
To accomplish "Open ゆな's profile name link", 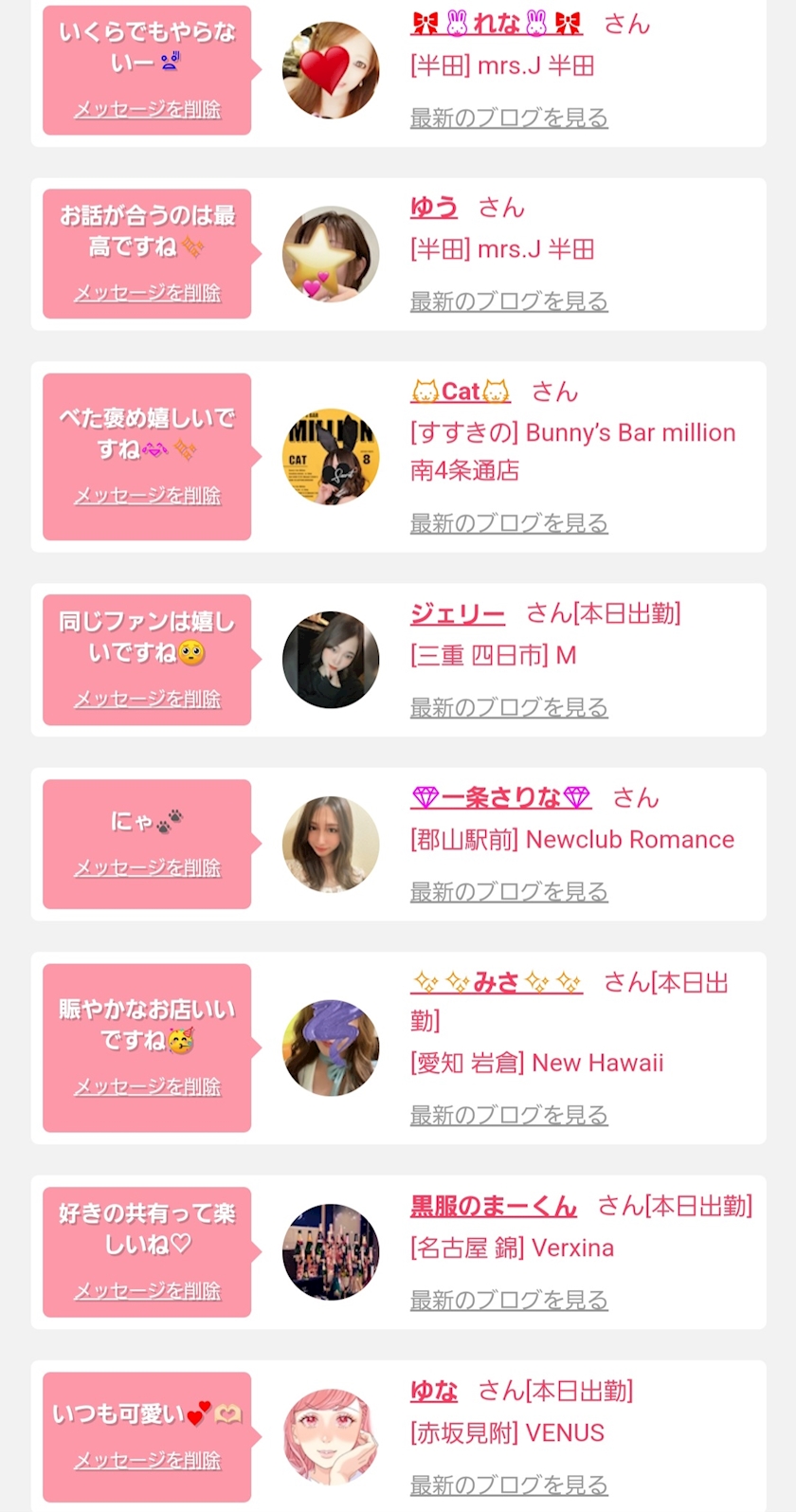I will (433, 1392).
